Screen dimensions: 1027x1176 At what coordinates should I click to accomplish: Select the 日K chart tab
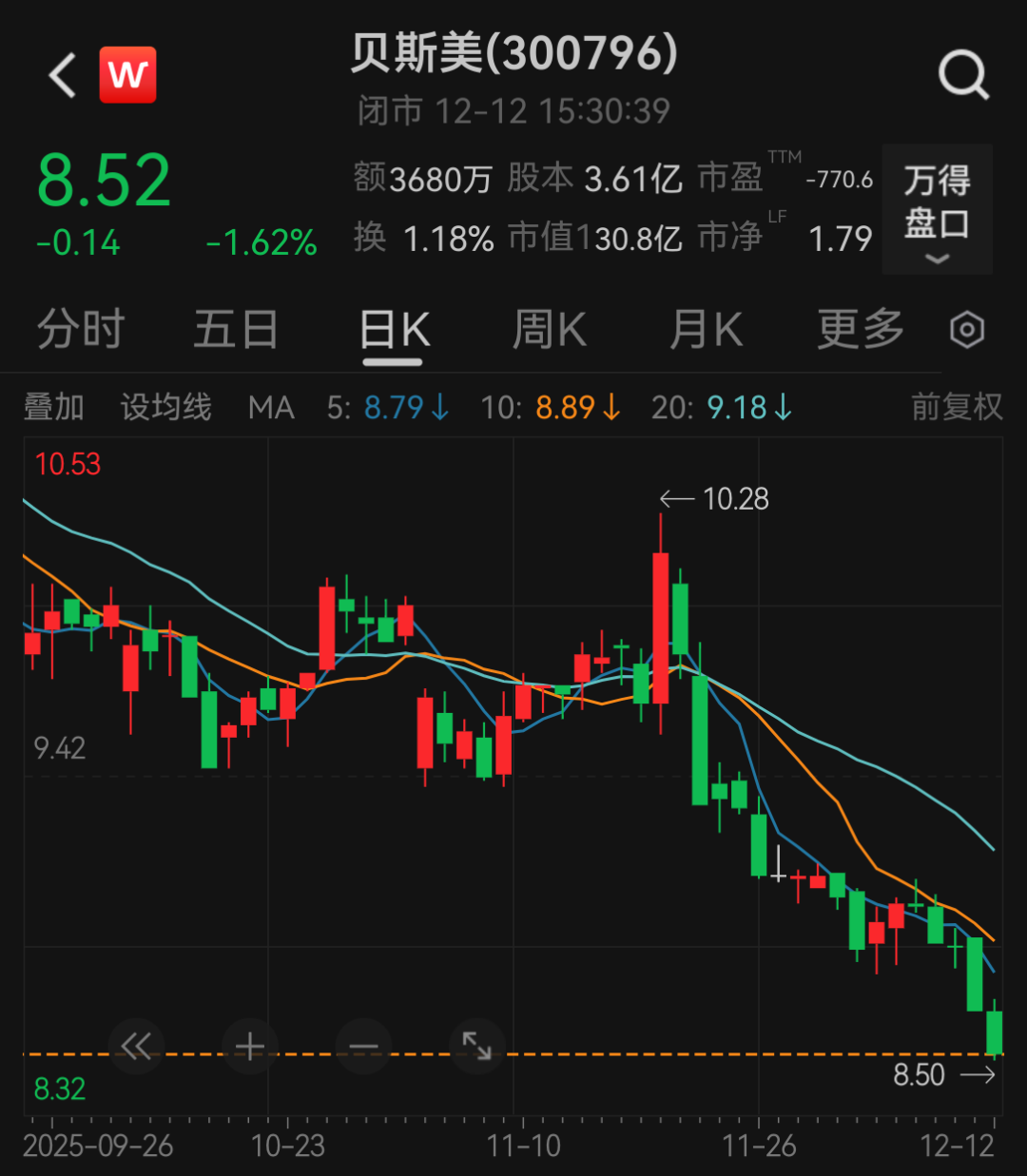coord(394,331)
